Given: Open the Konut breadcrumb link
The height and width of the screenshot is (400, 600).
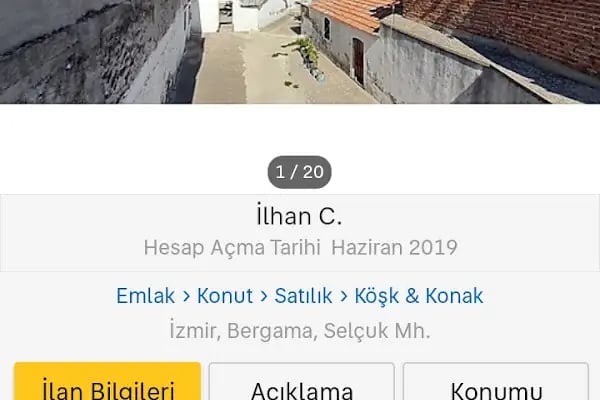Looking at the screenshot, I should coord(225,296).
